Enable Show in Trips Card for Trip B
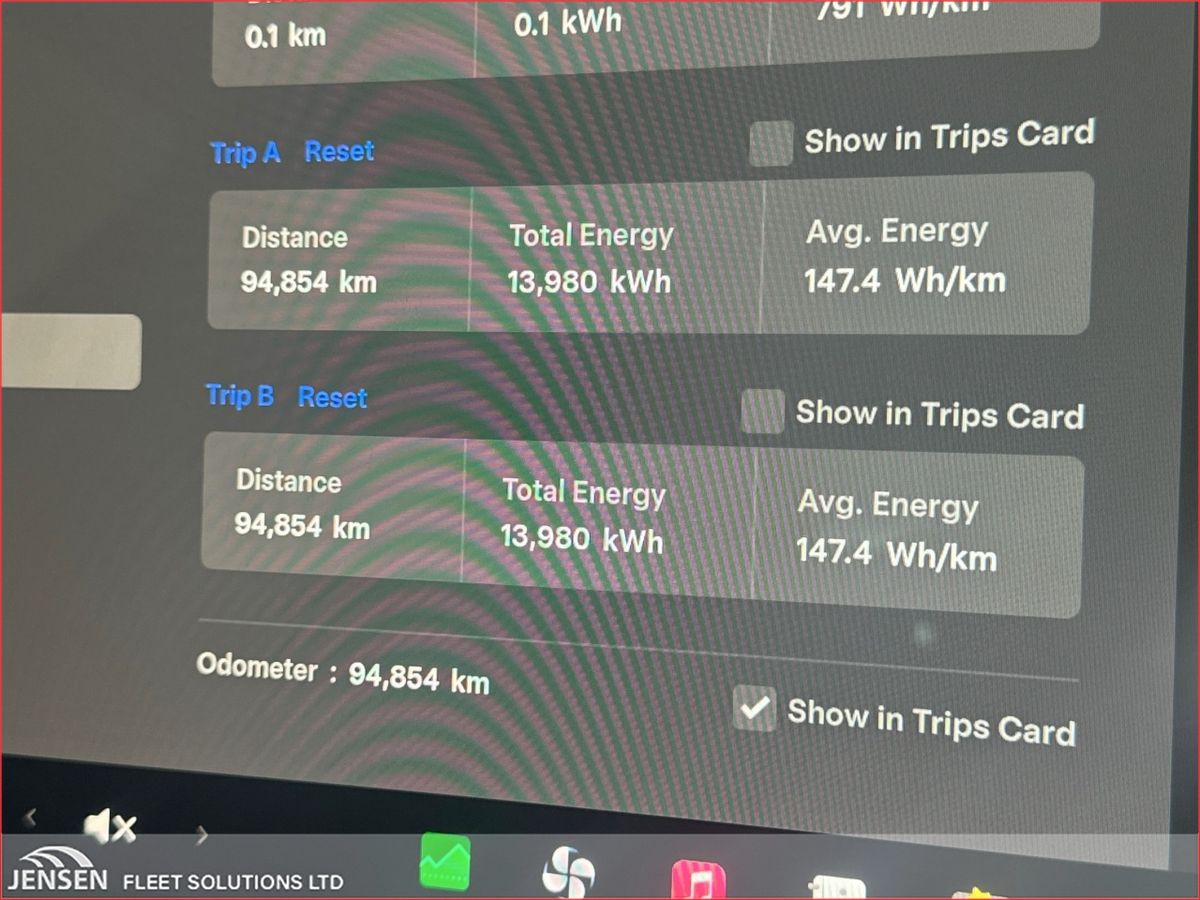The image size is (1200, 900). 762,411
